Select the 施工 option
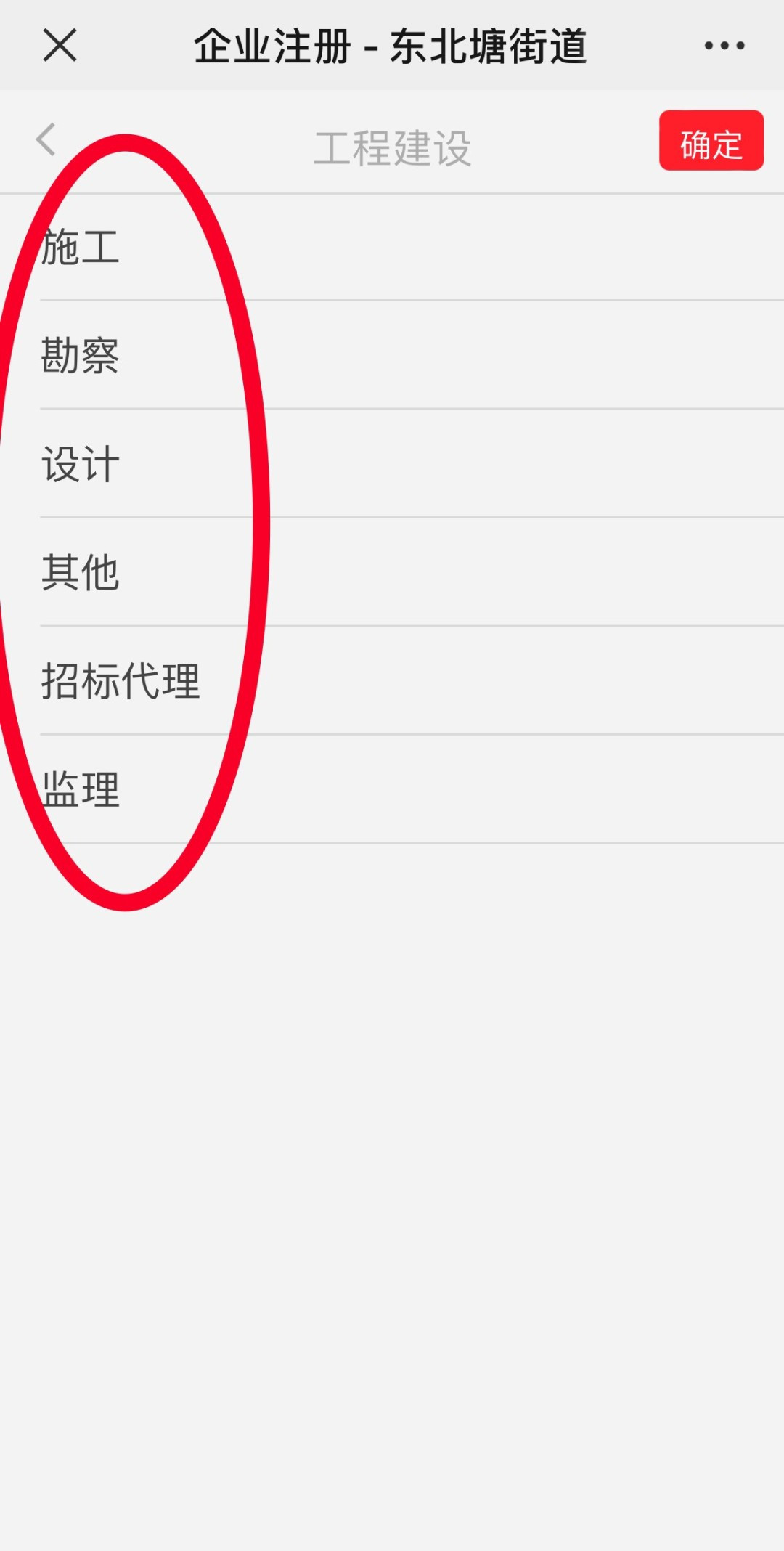The height and width of the screenshot is (1551, 784). (x=81, y=247)
